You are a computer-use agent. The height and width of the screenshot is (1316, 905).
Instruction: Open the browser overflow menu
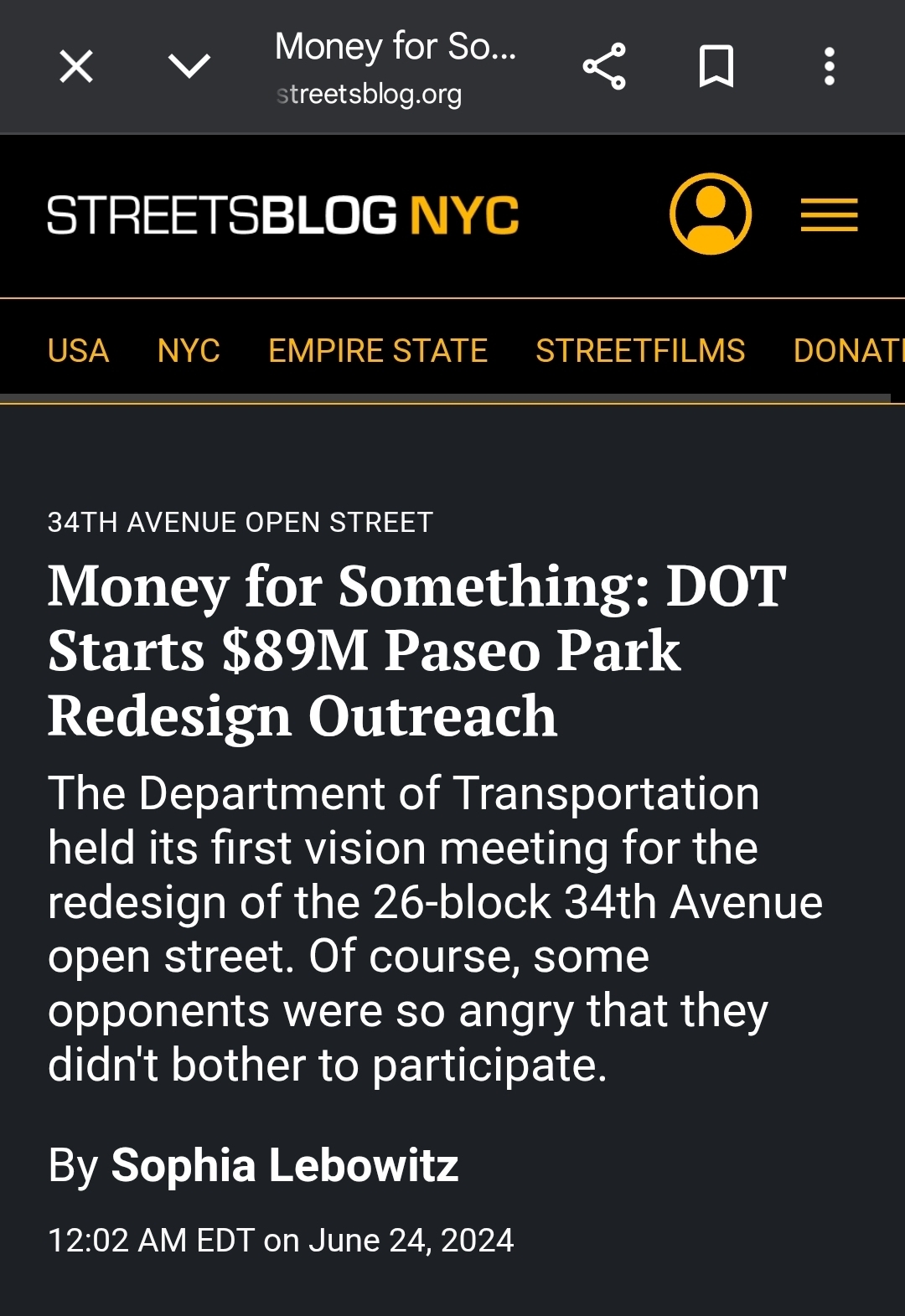tap(829, 66)
